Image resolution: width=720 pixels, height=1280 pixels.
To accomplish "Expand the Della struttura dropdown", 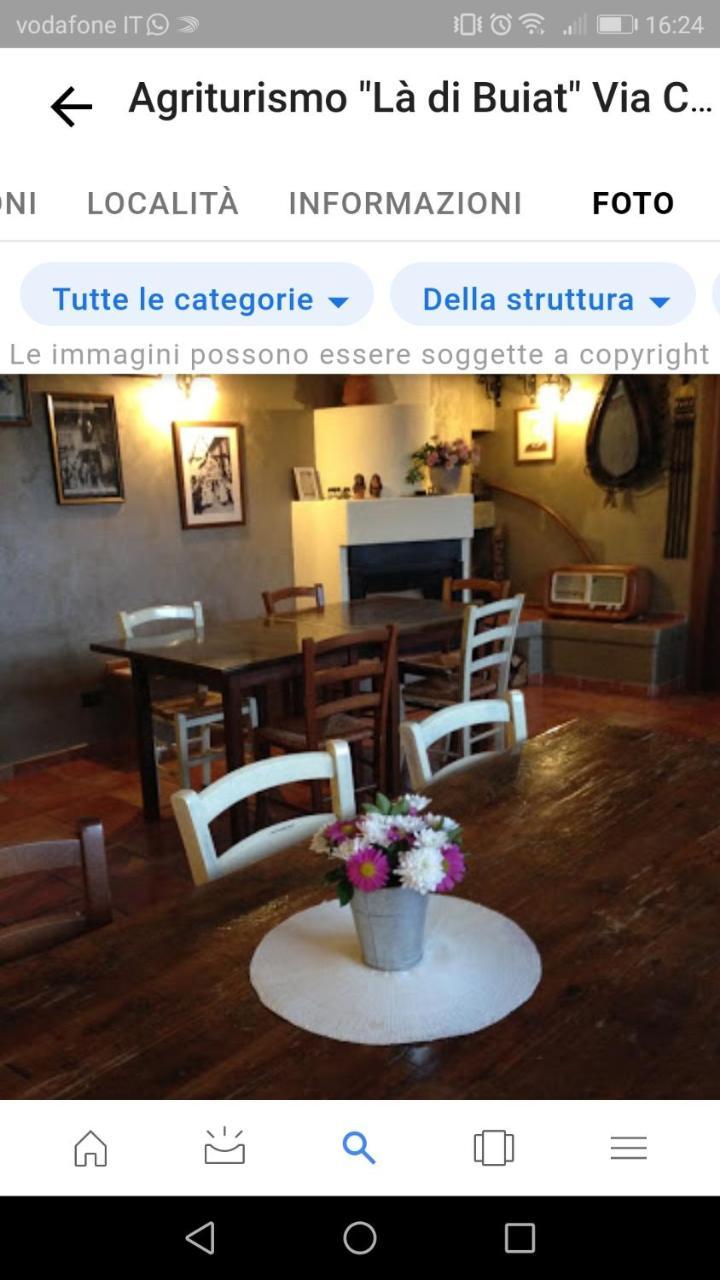I will (x=543, y=298).
